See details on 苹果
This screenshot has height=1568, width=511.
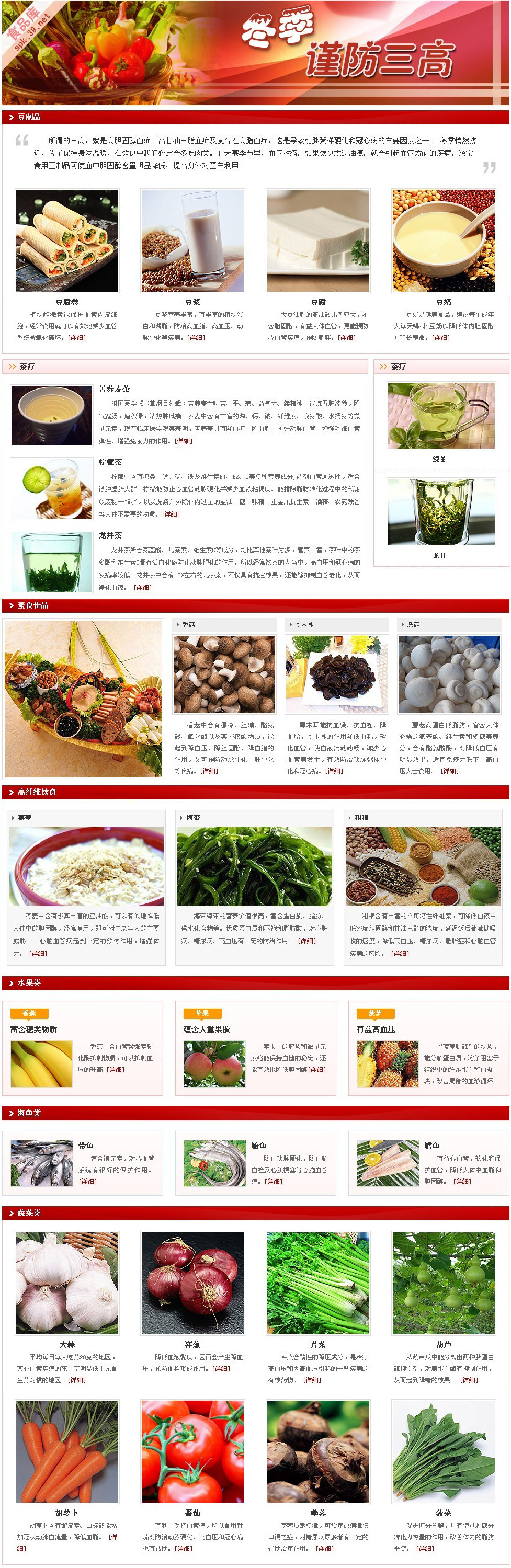(317, 1069)
